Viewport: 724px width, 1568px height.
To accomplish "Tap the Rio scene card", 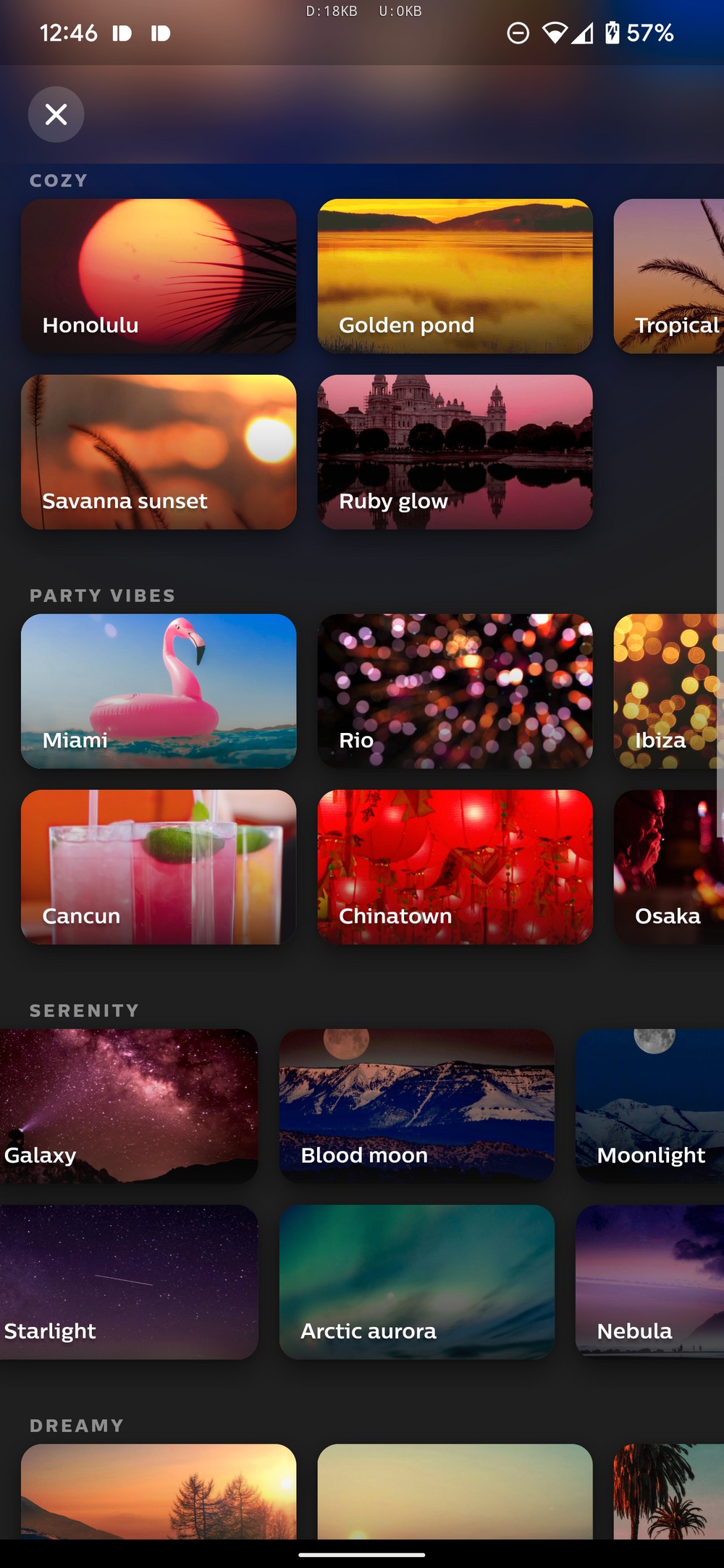I will 455,690.
